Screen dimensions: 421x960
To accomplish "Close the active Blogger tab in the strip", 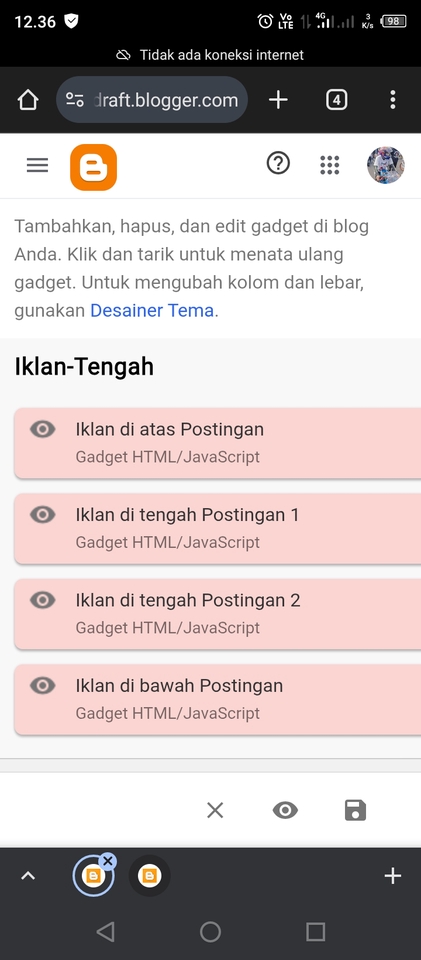I will point(108,861).
